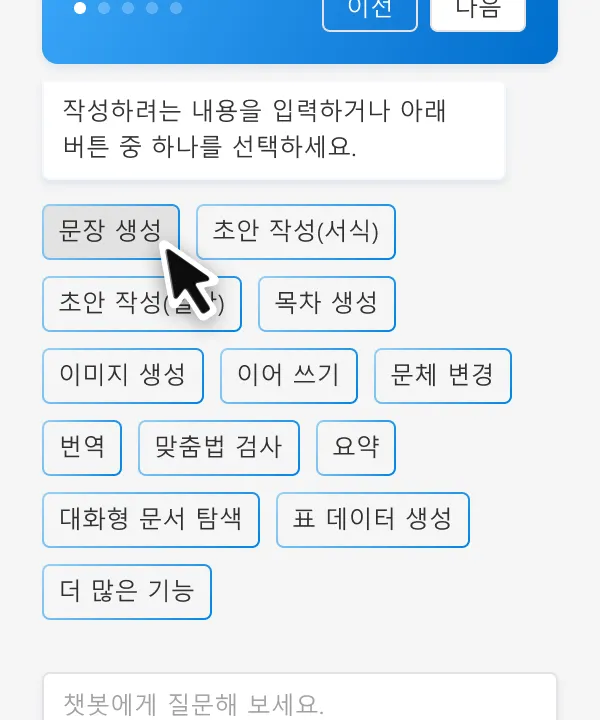Select 표 데이터 생성 chip
600x720 pixels.
click(x=372, y=519)
